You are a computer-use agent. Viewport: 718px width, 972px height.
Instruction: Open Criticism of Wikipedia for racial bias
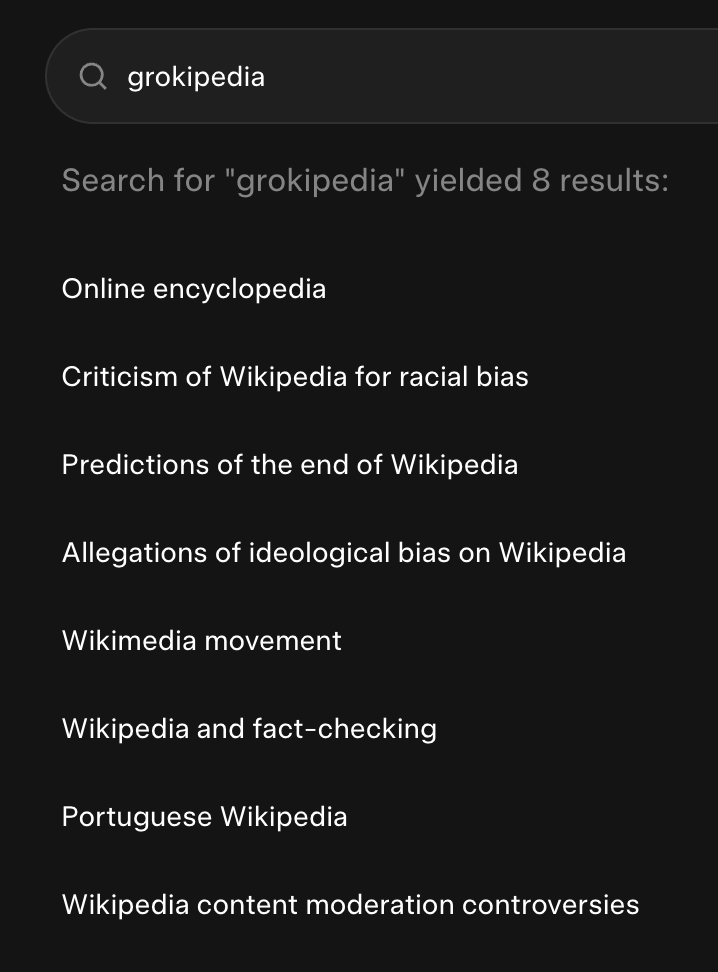pyautogui.click(x=295, y=377)
